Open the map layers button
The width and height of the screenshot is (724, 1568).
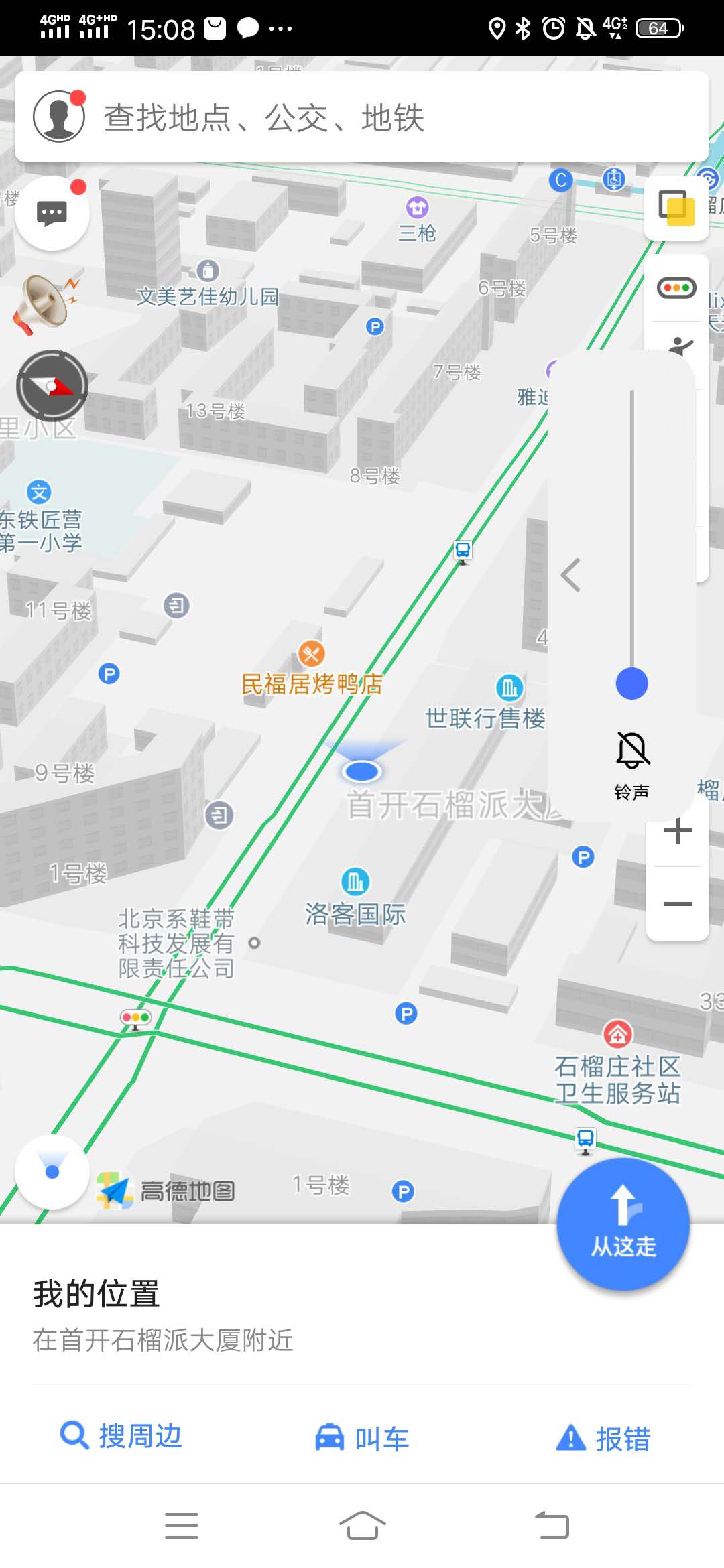(x=676, y=208)
